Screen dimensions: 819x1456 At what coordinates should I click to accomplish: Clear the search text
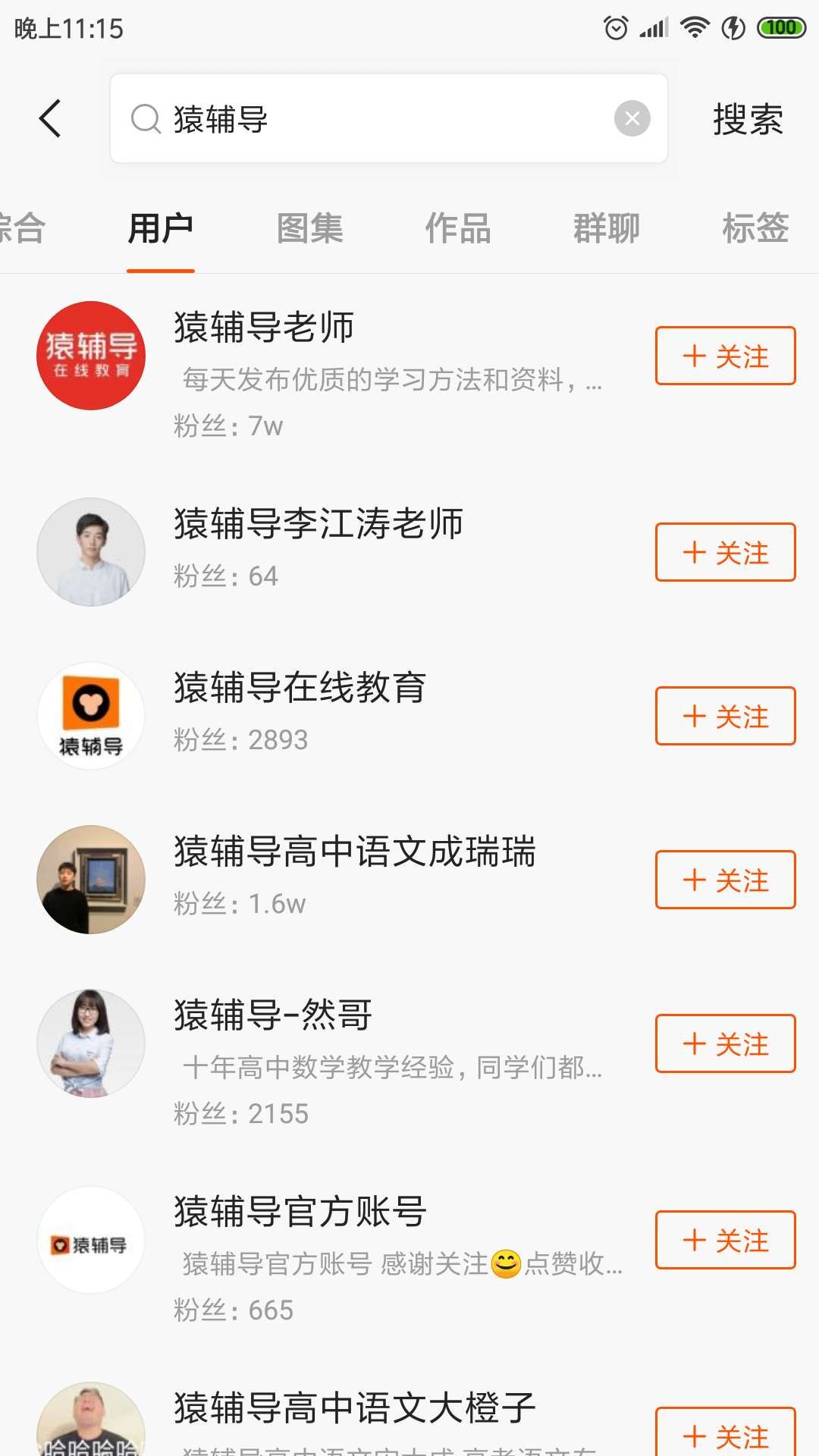coord(632,119)
